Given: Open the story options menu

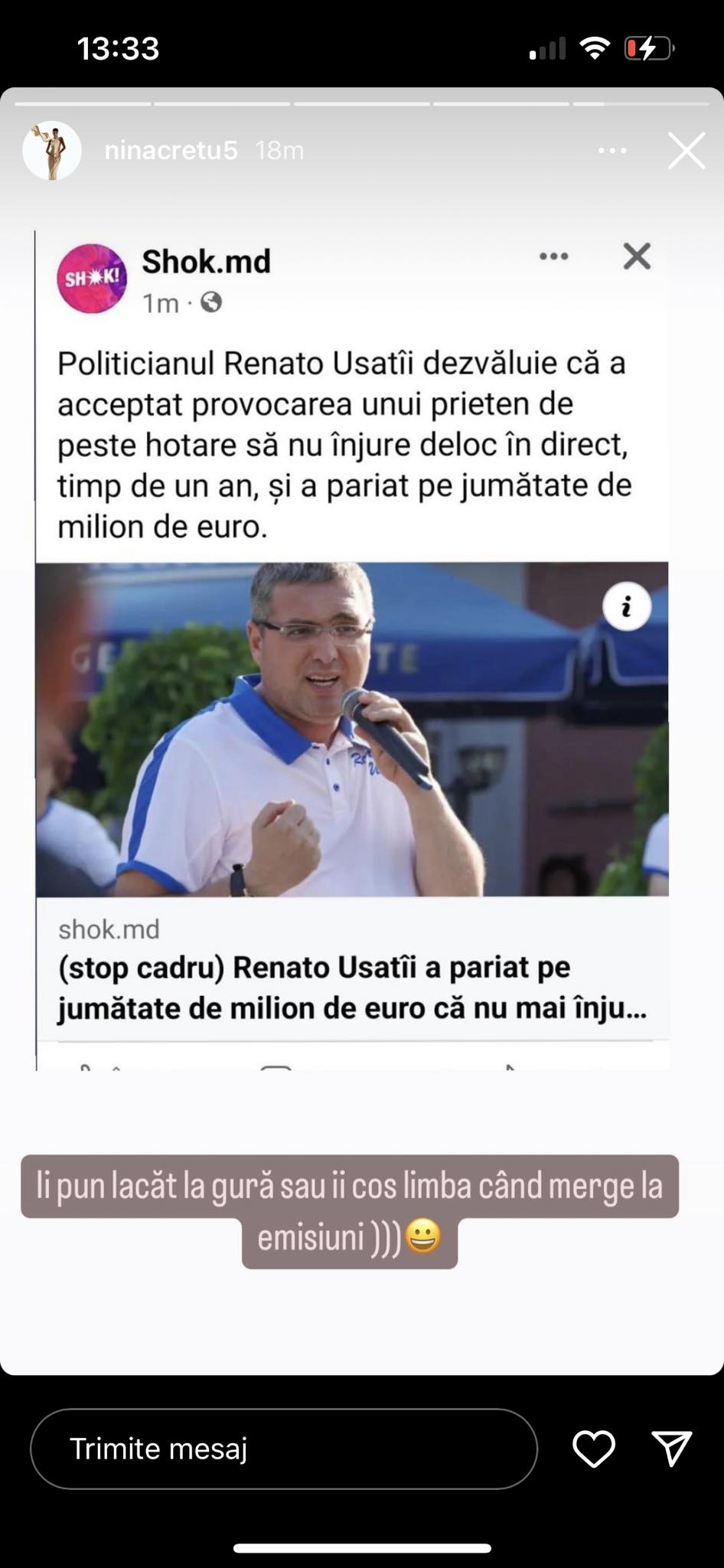Looking at the screenshot, I should [x=612, y=151].
